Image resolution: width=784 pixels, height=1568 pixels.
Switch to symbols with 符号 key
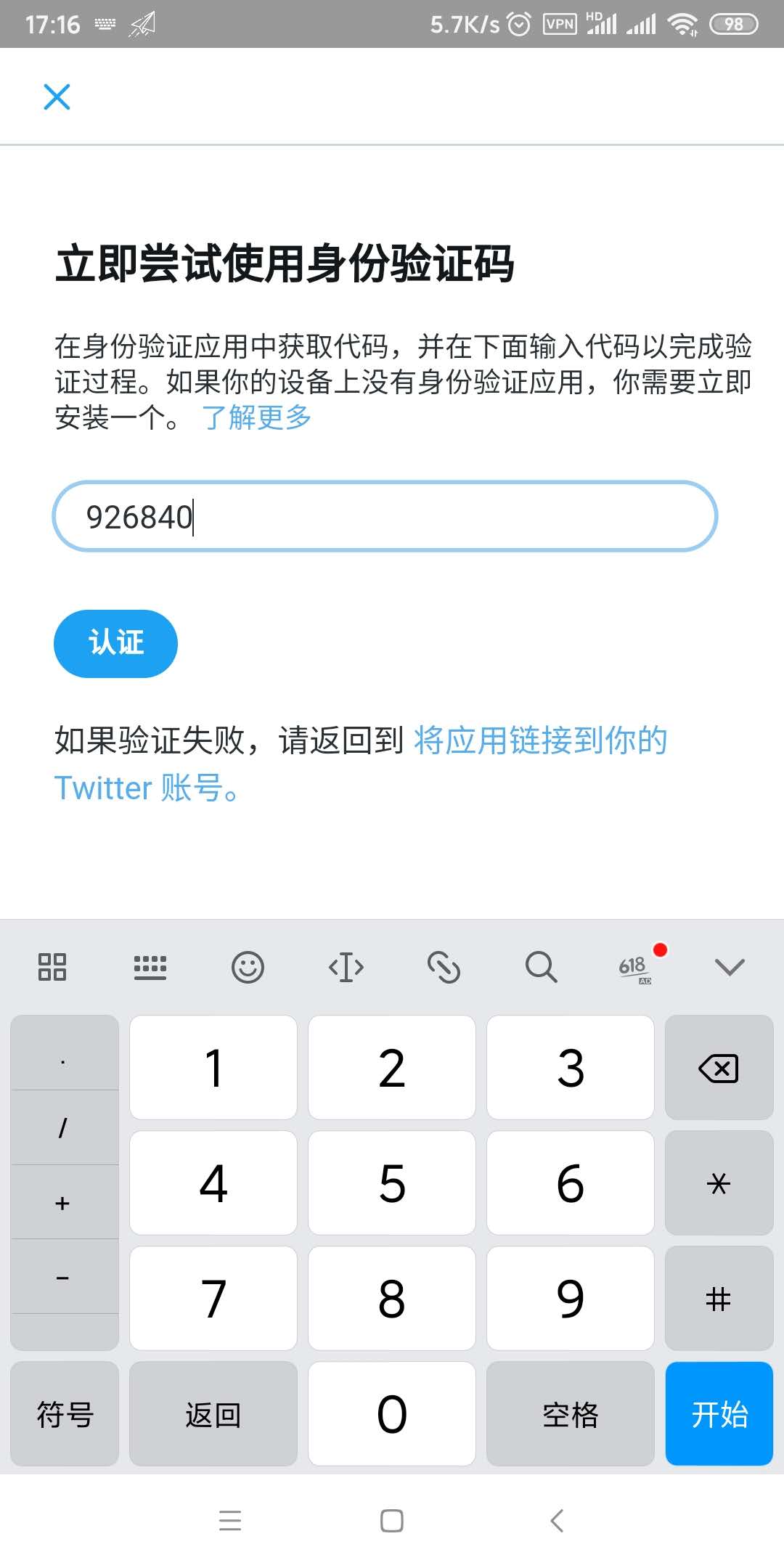(x=65, y=1414)
